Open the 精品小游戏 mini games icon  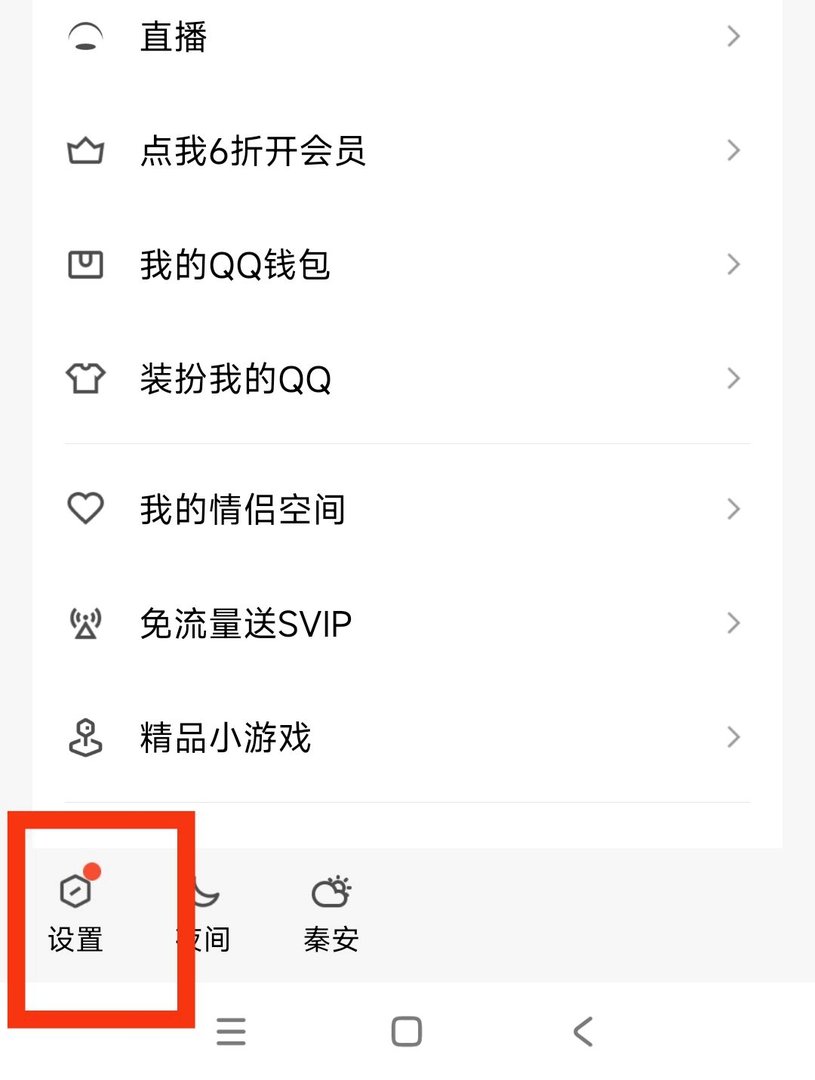[85, 737]
